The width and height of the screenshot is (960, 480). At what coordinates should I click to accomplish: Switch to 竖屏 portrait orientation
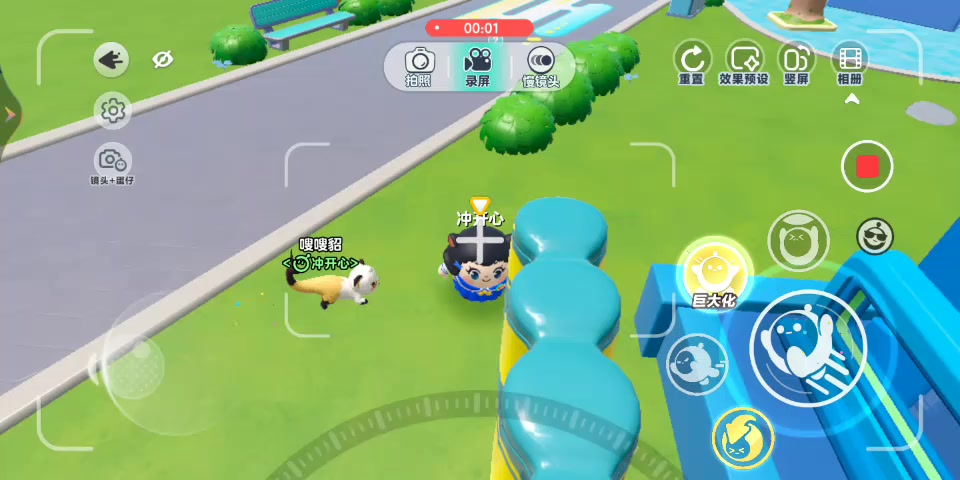796,60
